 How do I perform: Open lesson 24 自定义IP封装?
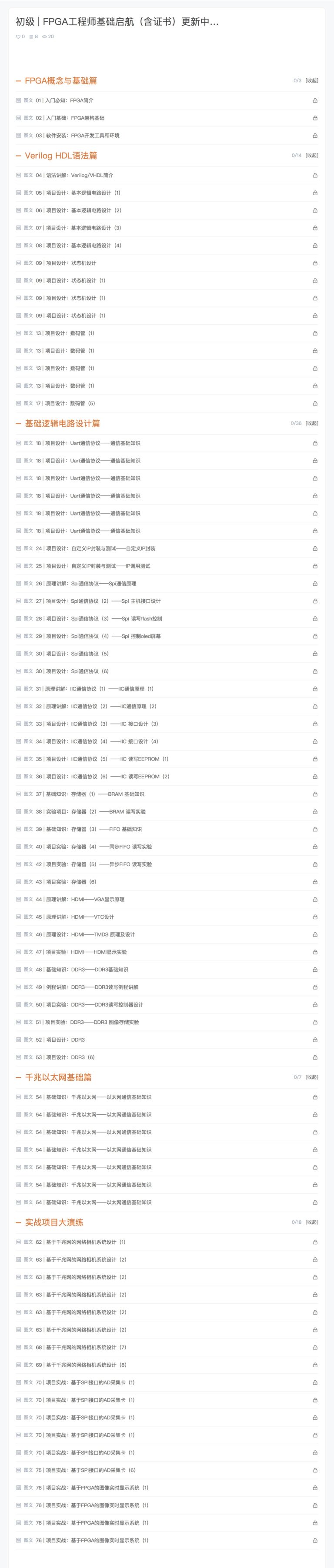pyautogui.click(x=96, y=548)
